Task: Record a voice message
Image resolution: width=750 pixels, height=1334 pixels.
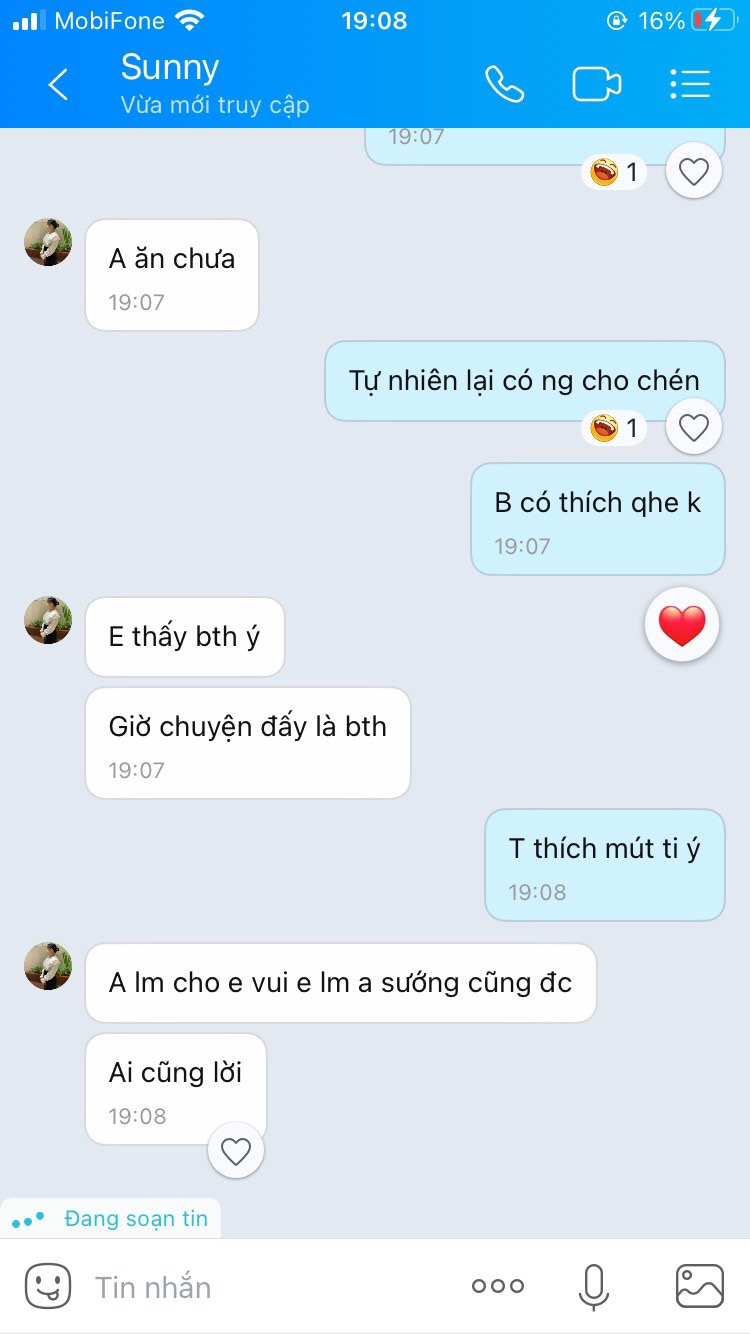Action: point(593,1286)
